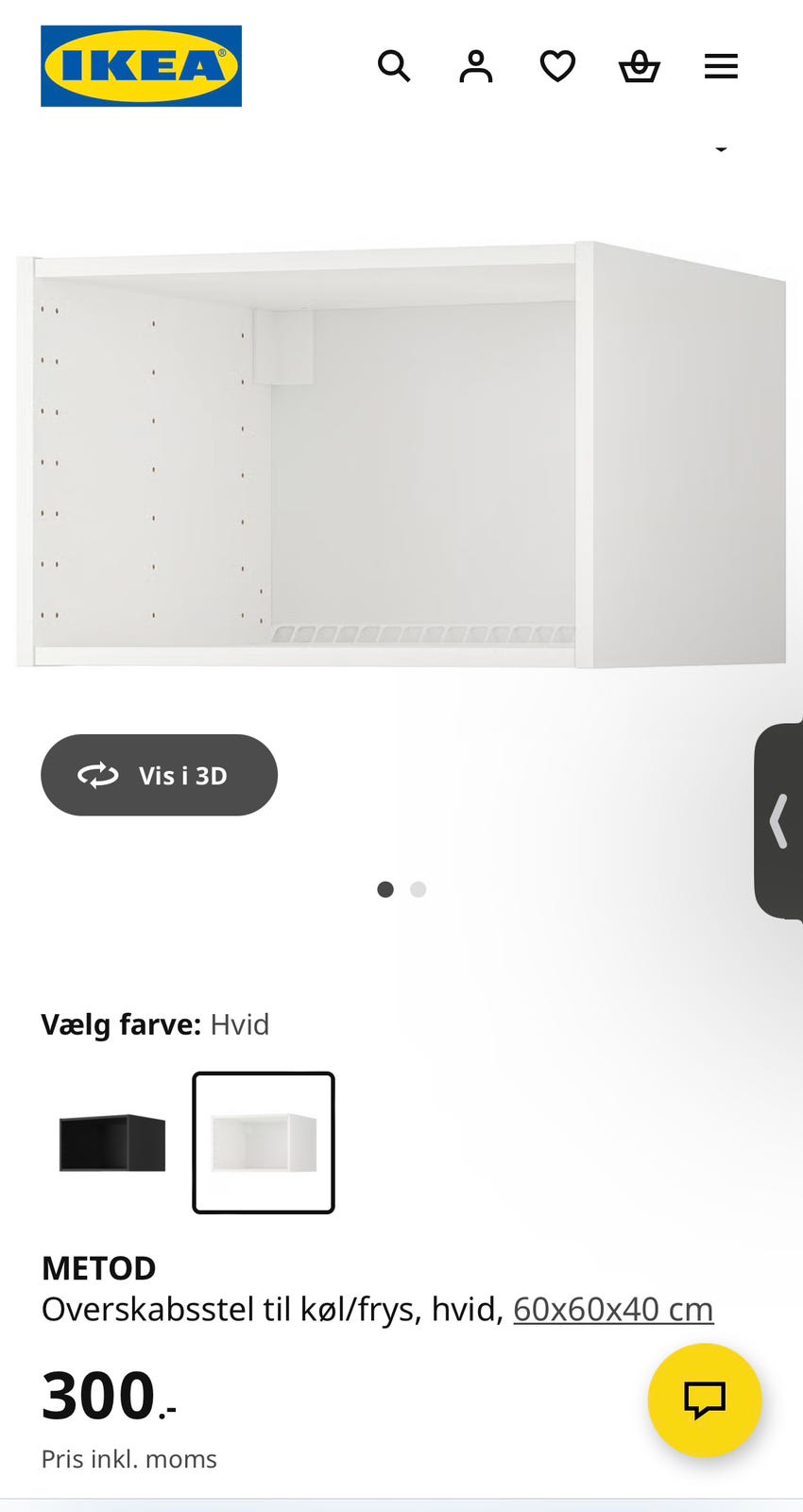Expand the collapsed breadcrumb dropdown
This screenshot has height=1512, width=803.
[x=721, y=148]
